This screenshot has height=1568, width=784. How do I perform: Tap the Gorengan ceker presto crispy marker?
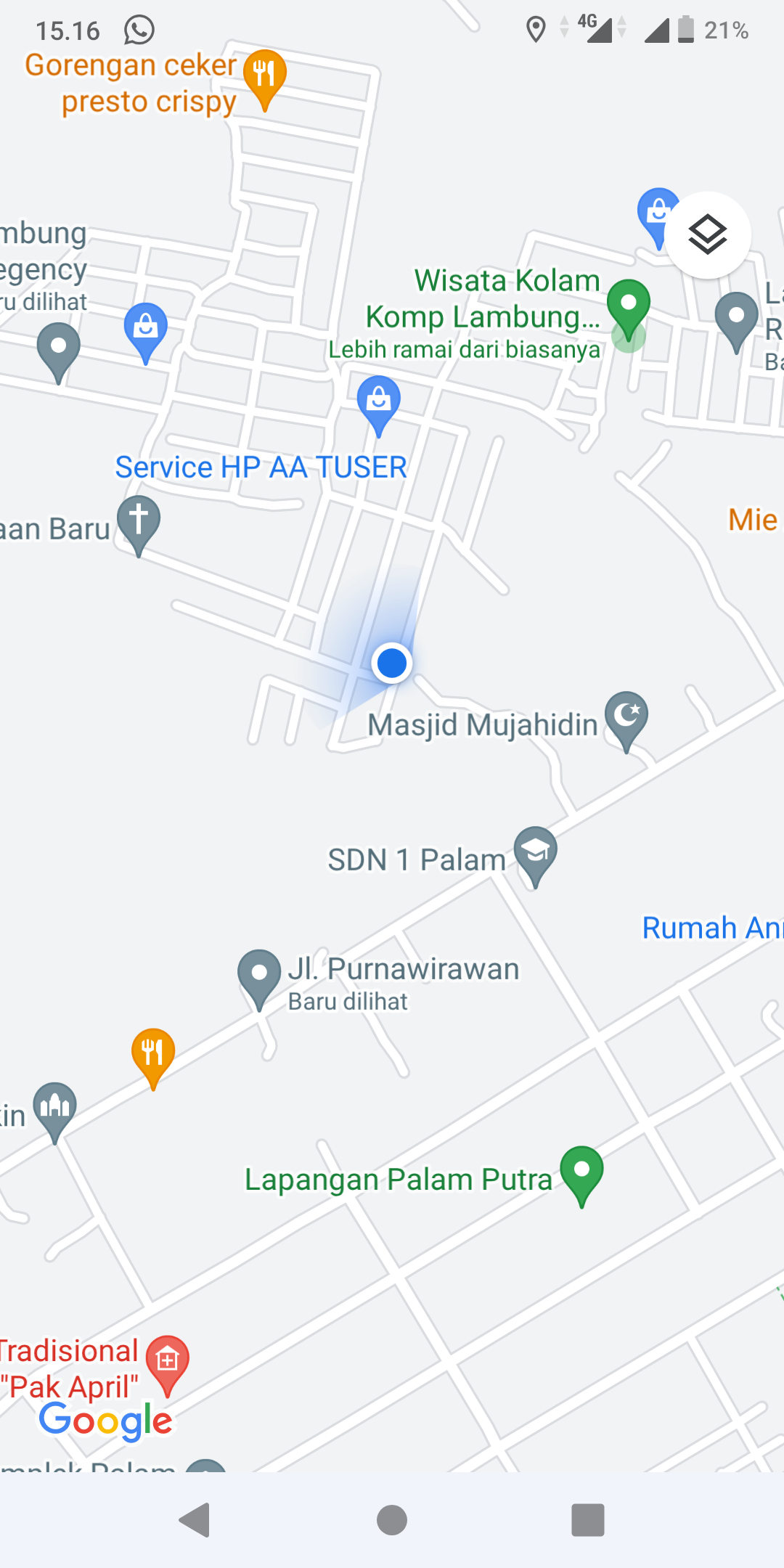(265, 75)
